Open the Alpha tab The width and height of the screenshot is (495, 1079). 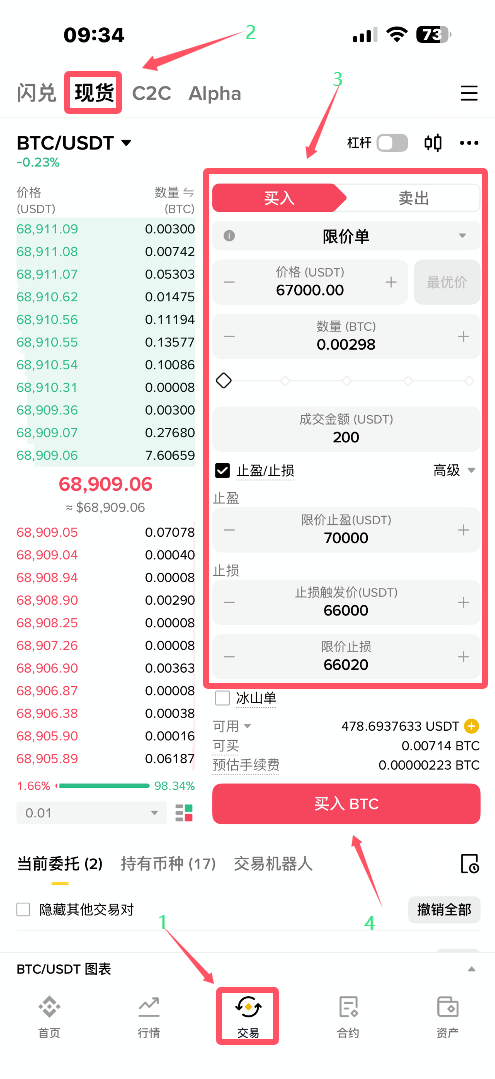click(215, 93)
